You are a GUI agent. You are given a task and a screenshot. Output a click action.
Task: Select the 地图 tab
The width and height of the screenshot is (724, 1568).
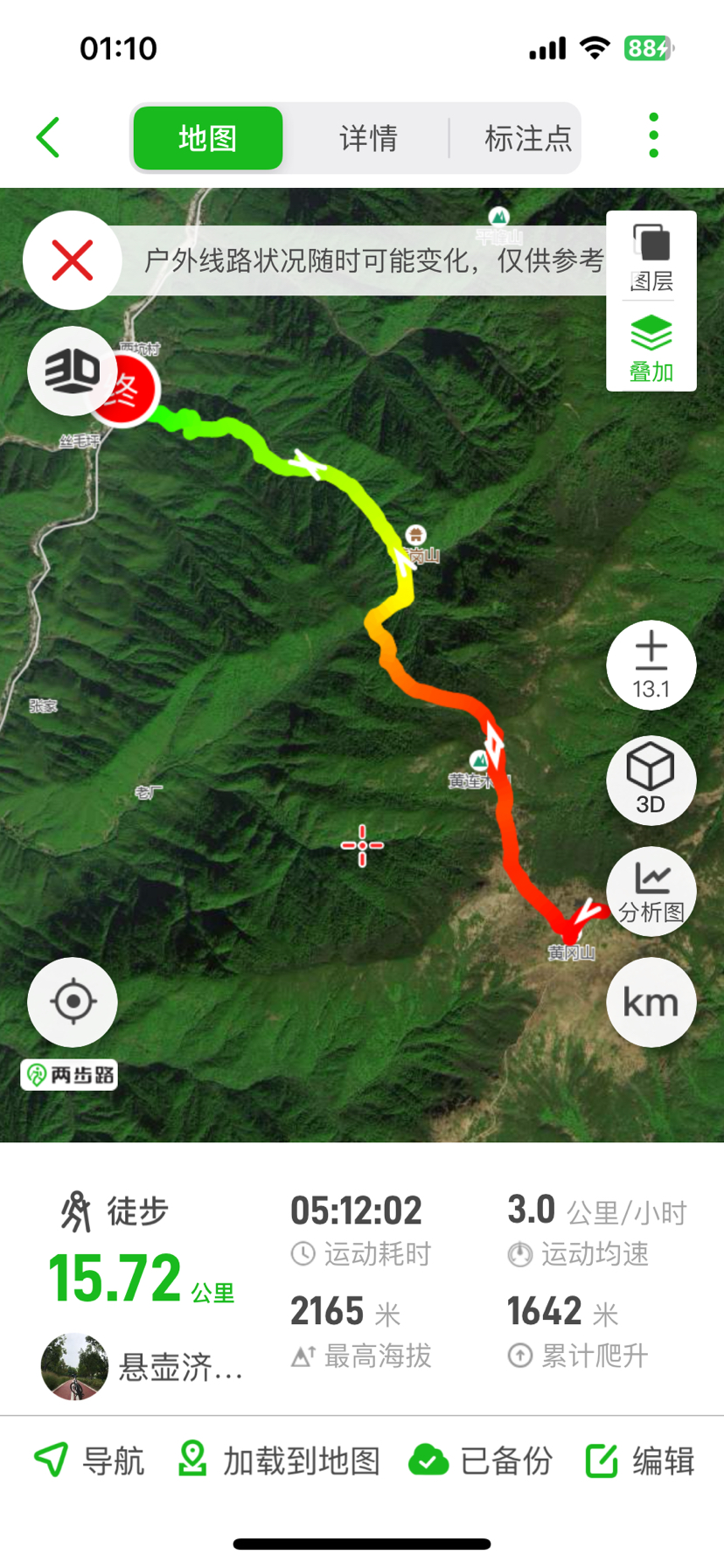208,138
